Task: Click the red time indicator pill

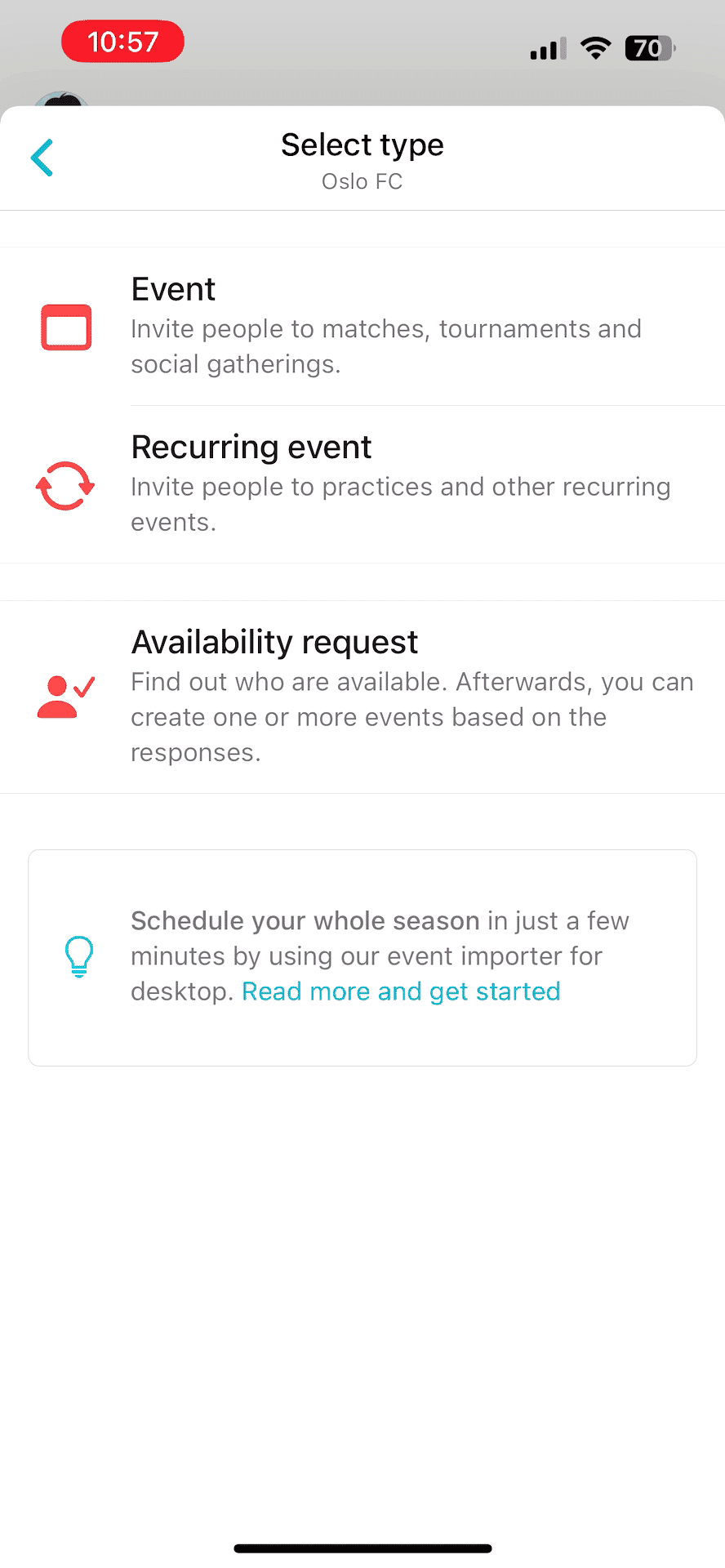Action: [x=122, y=41]
